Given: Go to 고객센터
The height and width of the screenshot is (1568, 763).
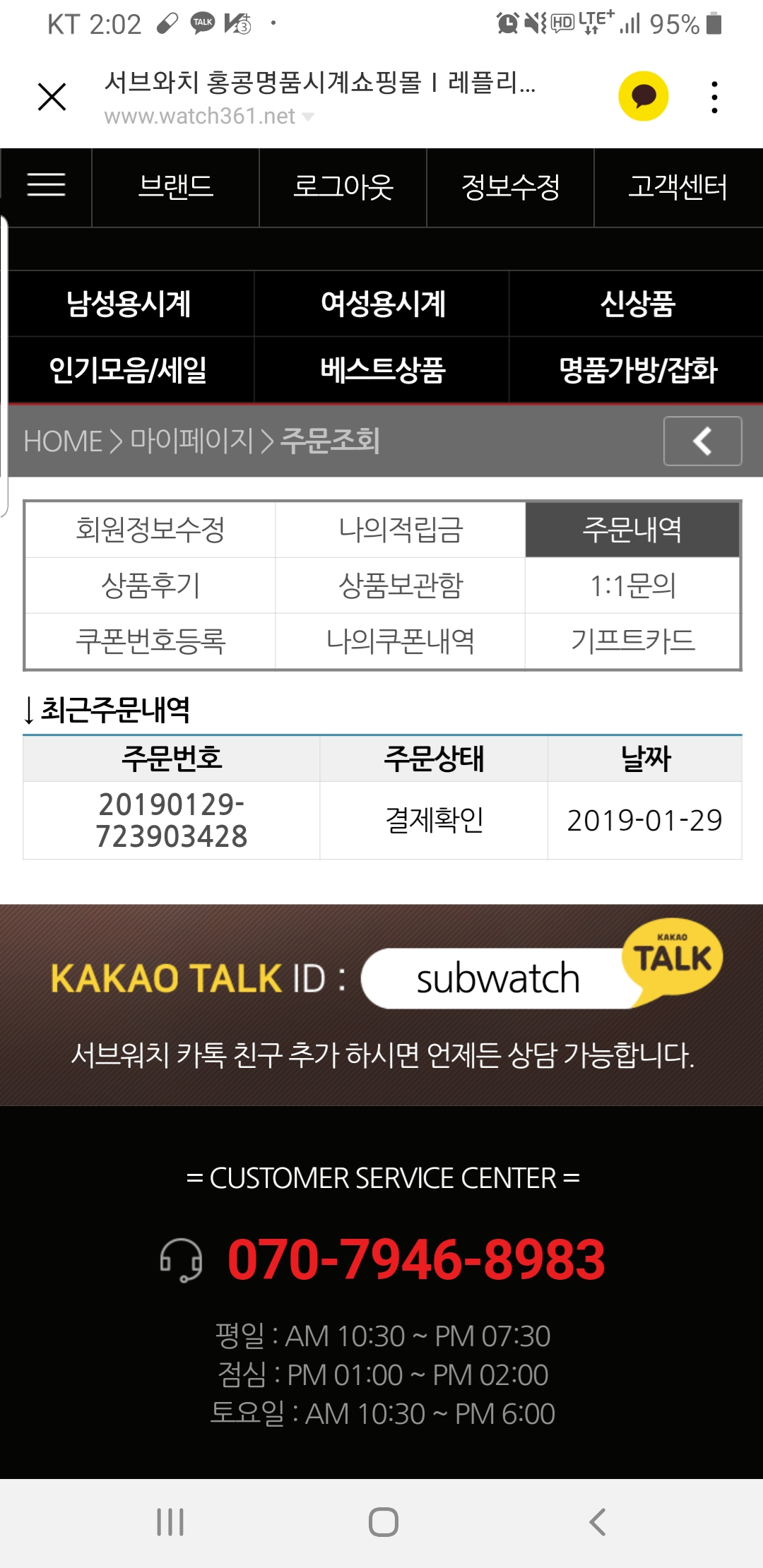Looking at the screenshot, I should (678, 187).
